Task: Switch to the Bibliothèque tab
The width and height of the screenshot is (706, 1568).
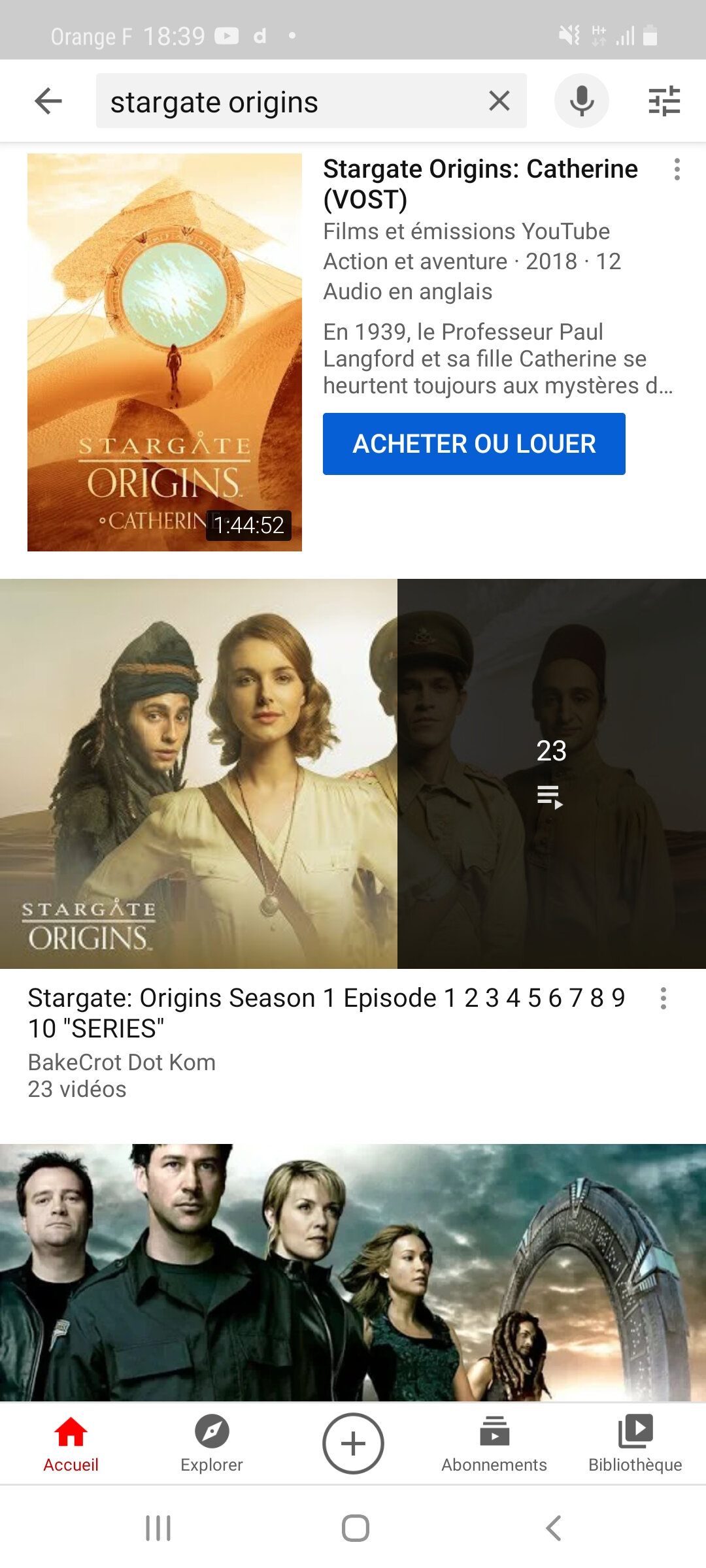Action: (x=635, y=1444)
